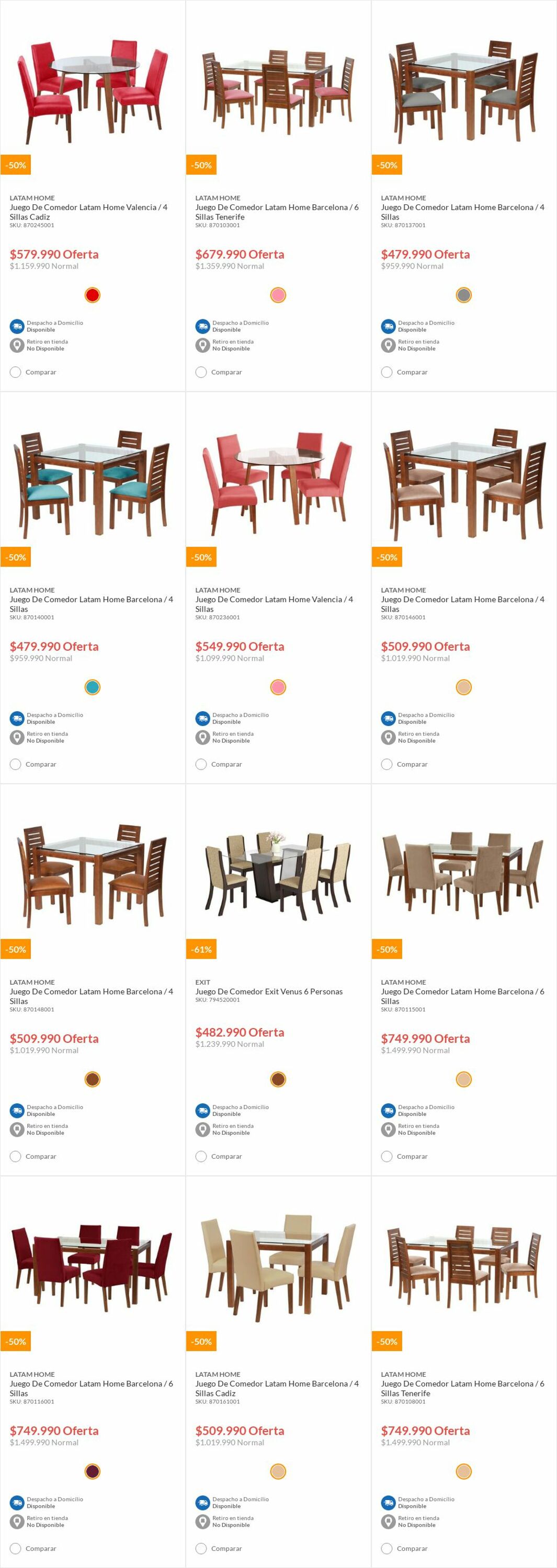Open the Exit Venus 6 Personas product
The height and width of the screenshot is (1568, 557).
tap(268, 991)
